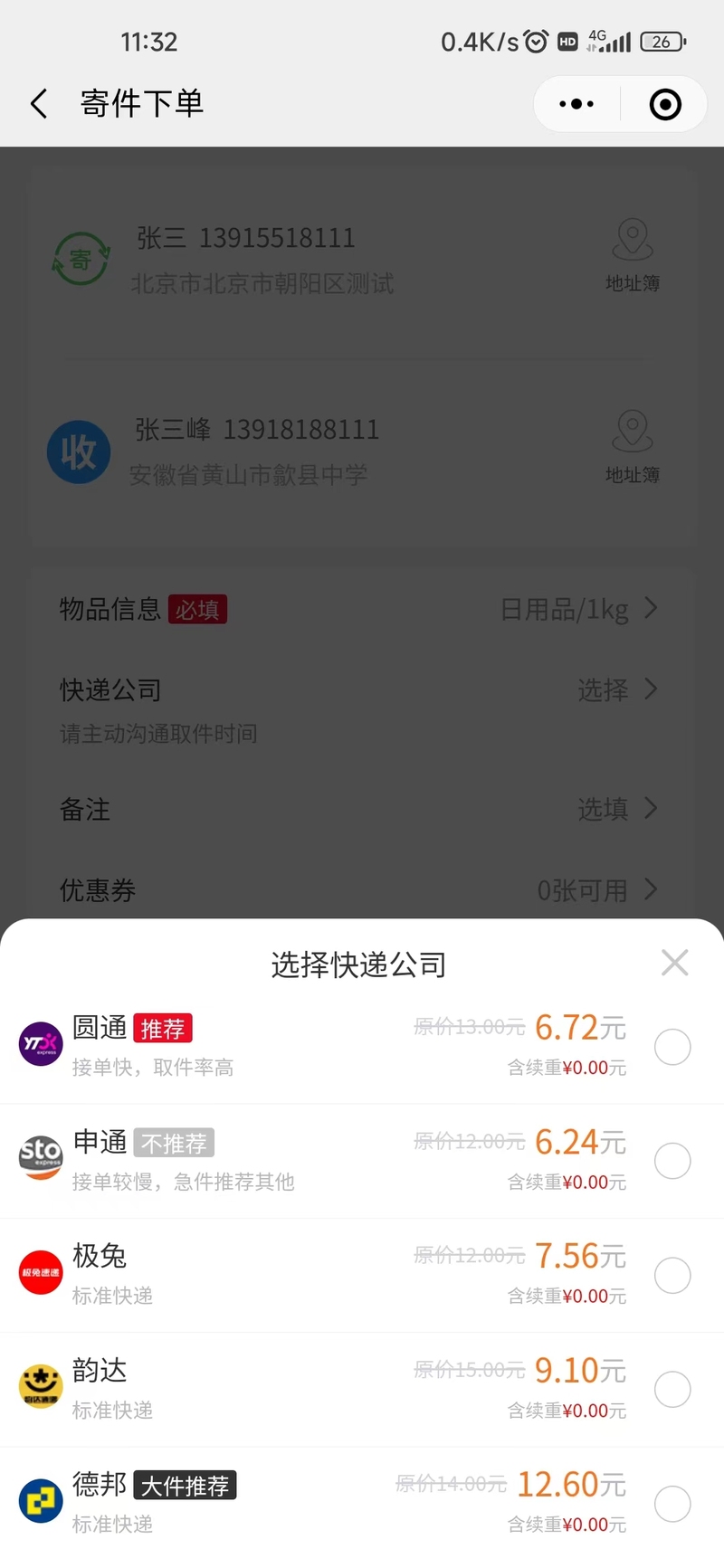
Task: Select 申通 as the courier
Action: click(672, 1161)
